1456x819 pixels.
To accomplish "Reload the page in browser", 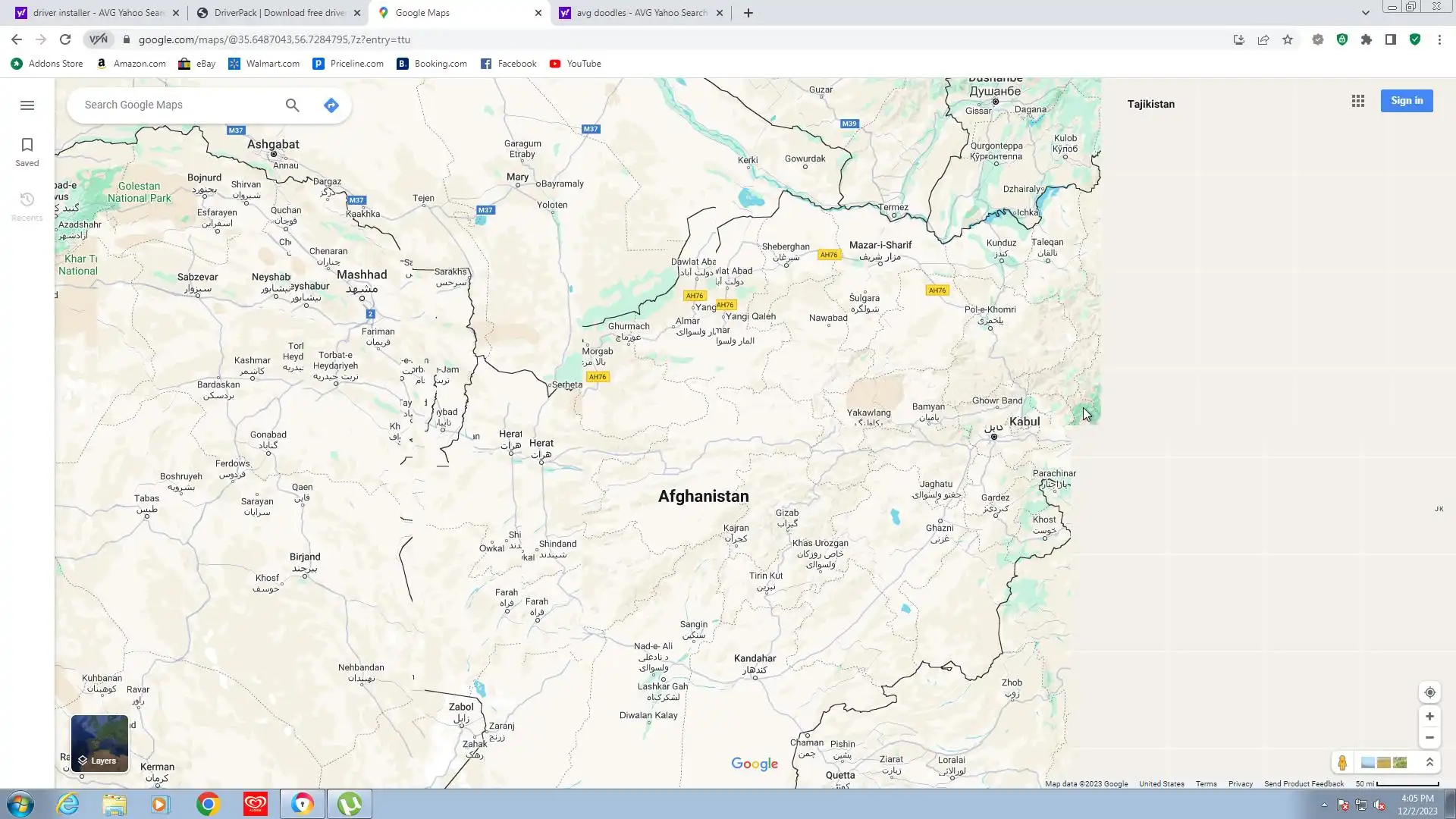I will (65, 39).
